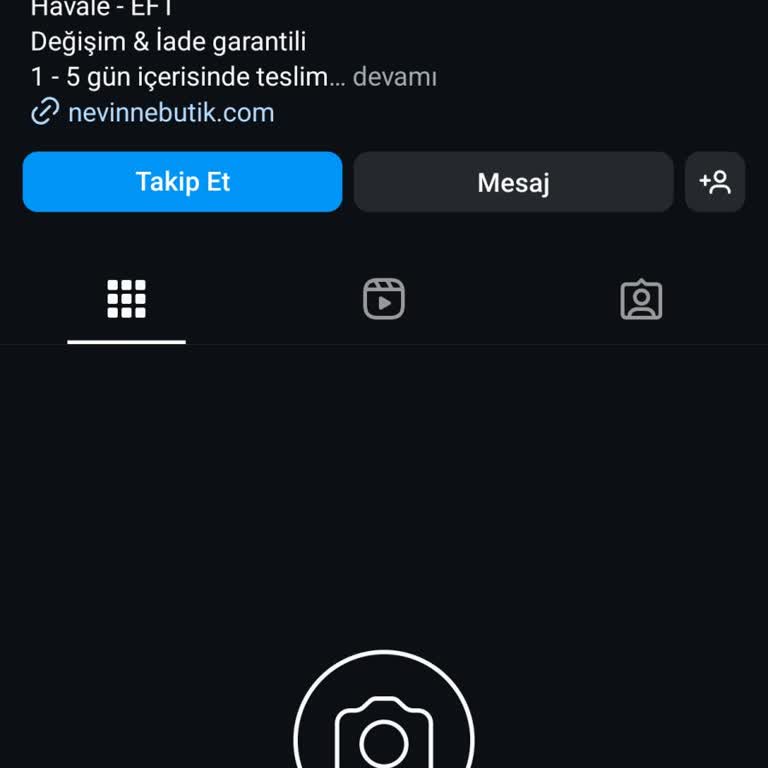Image resolution: width=768 pixels, height=768 pixels.
Task: Switch to the Reels tab
Action: point(384,299)
